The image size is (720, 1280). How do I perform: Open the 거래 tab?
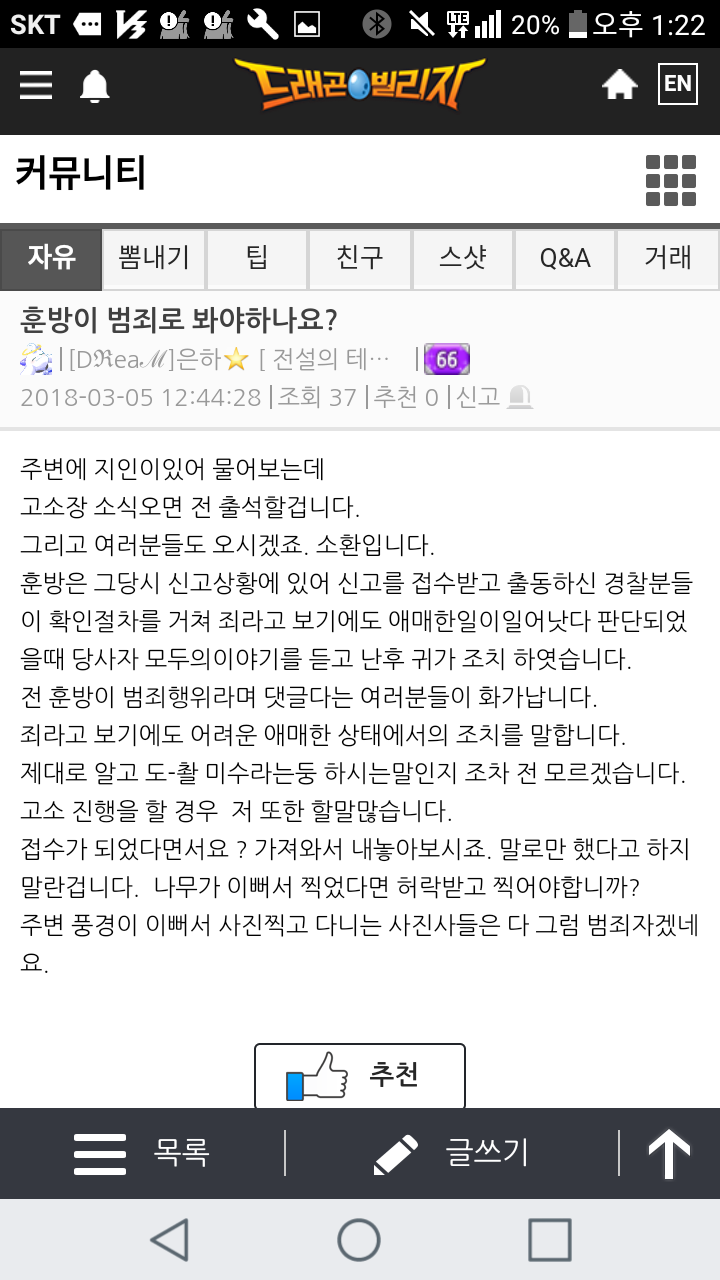668,259
